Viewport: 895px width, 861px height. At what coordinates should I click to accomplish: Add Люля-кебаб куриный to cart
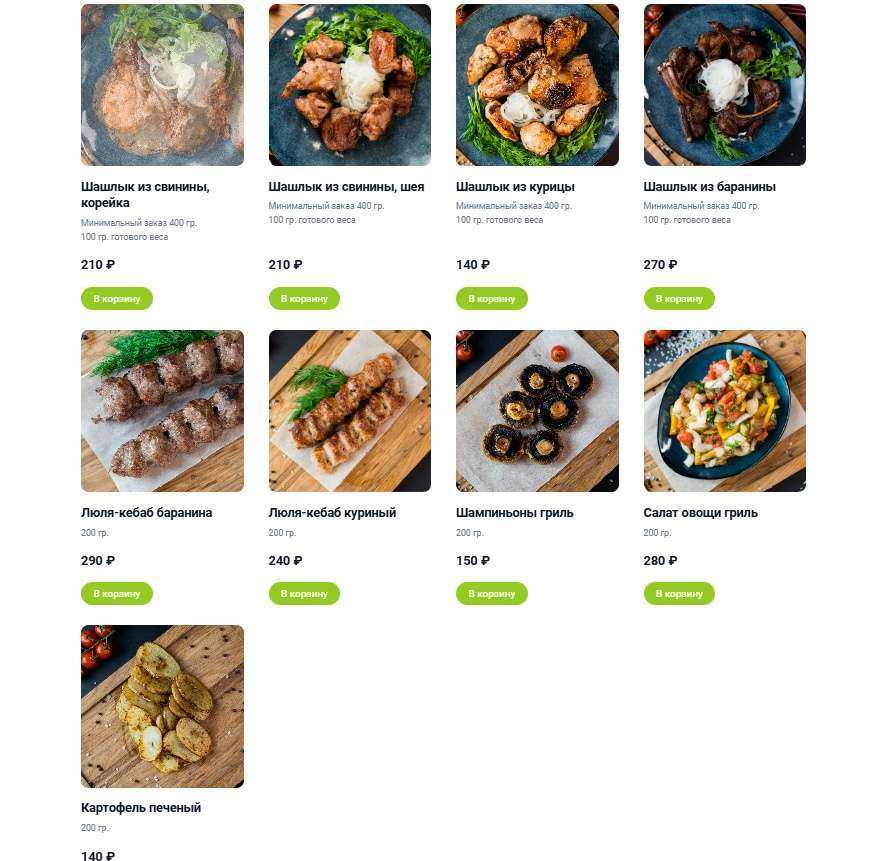click(x=304, y=593)
